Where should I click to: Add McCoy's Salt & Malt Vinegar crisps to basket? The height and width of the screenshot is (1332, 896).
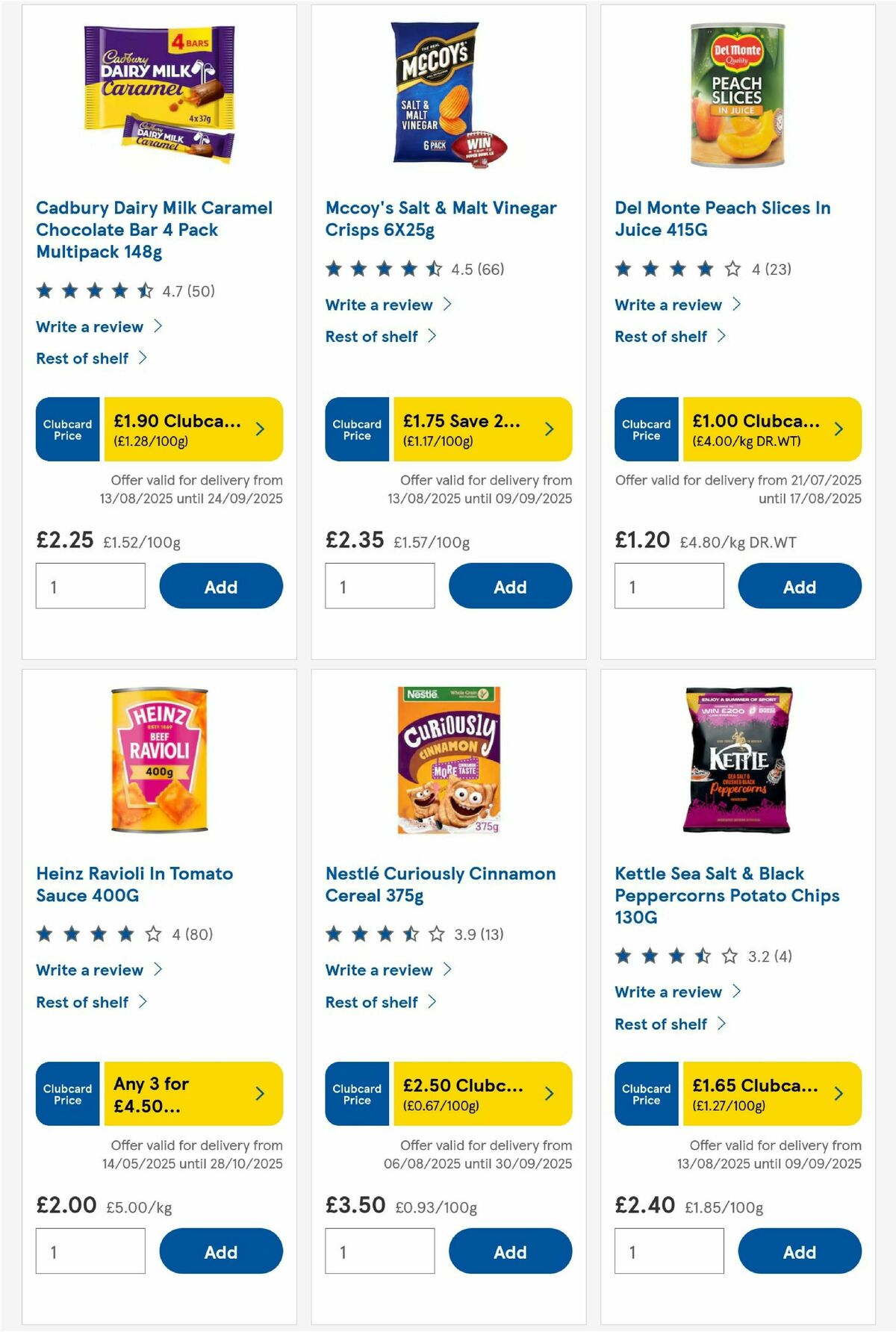coord(510,586)
